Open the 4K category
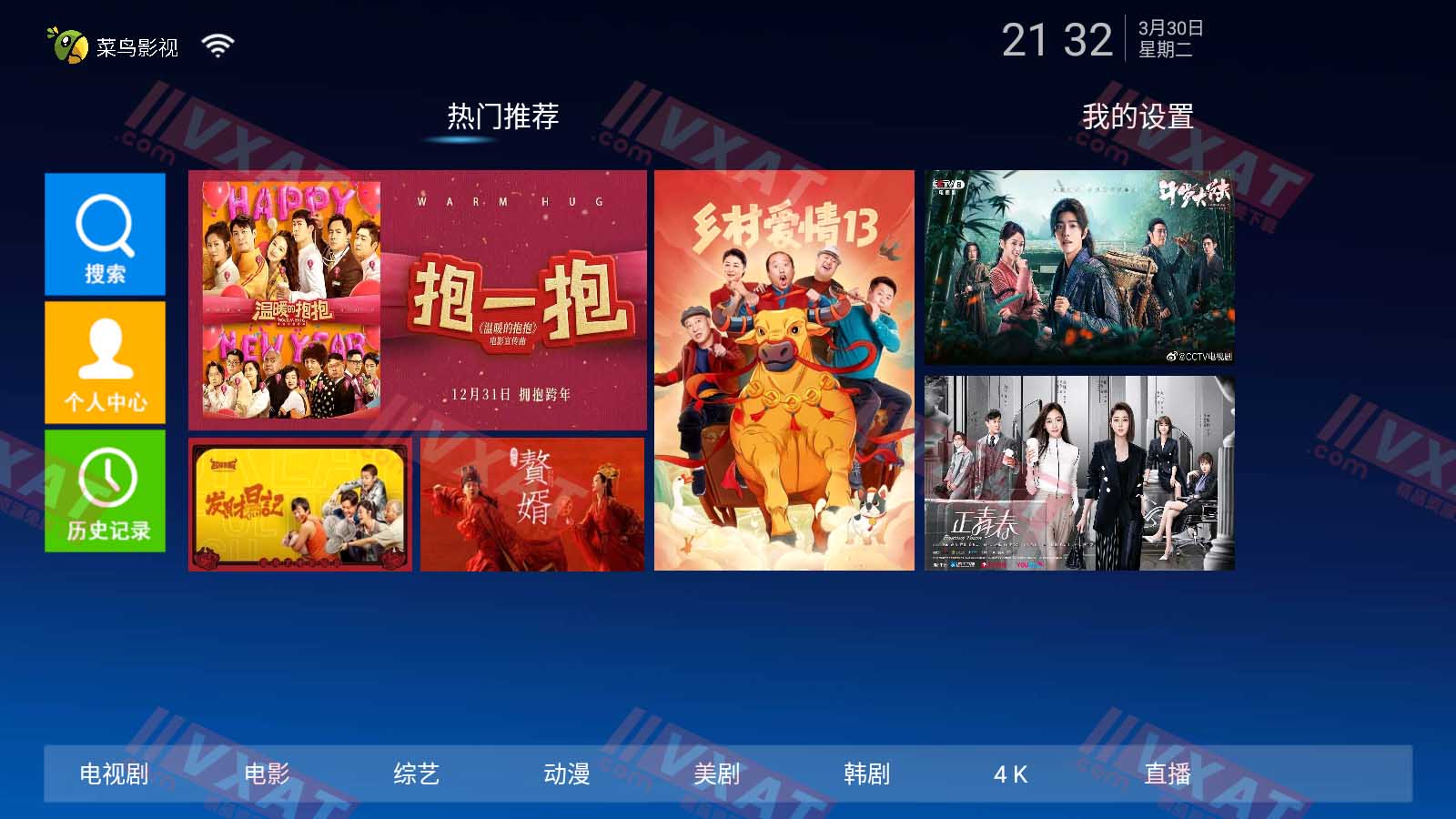This screenshot has width=1456, height=819. click(x=1010, y=773)
